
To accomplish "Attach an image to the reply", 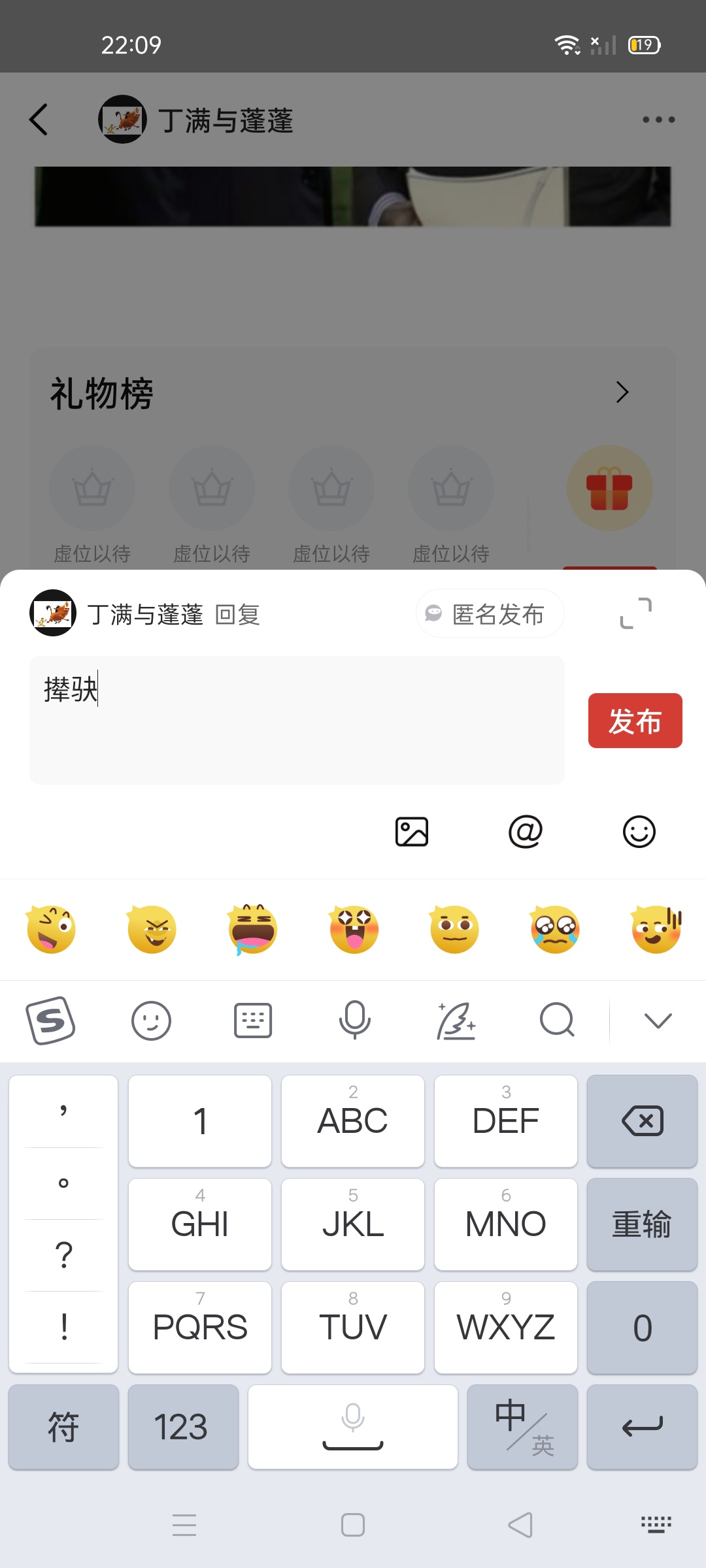I will coord(412,832).
